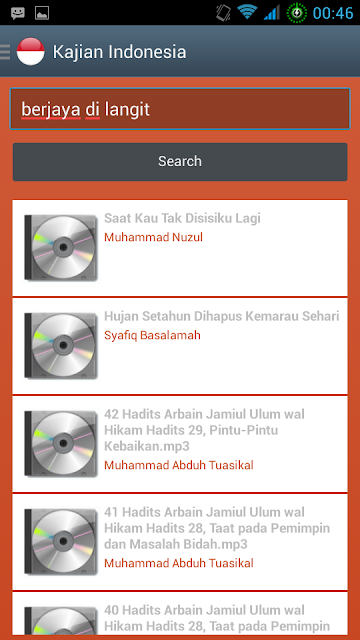Tap the search text field
This screenshot has width=360, height=640.
pyautogui.click(x=180, y=109)
